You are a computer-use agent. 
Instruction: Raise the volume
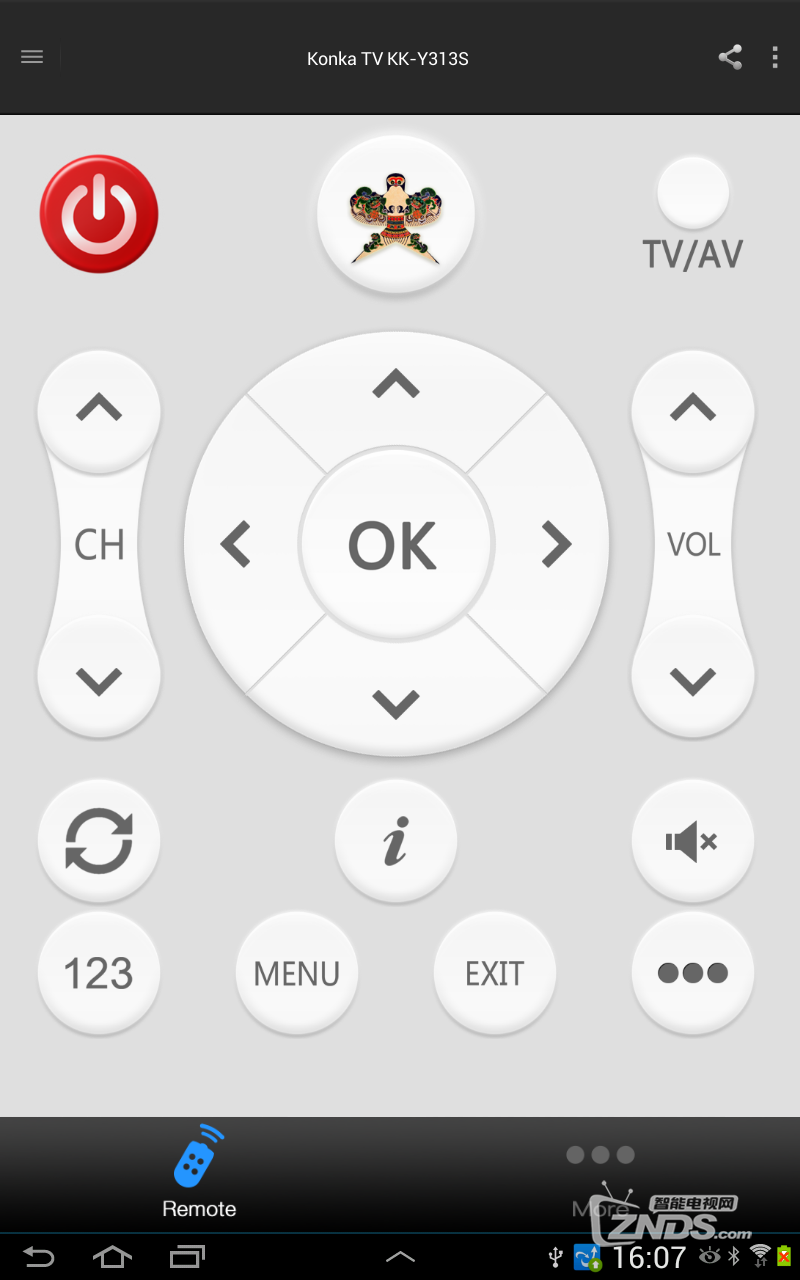pyautogui.click(x=693, y=408)
